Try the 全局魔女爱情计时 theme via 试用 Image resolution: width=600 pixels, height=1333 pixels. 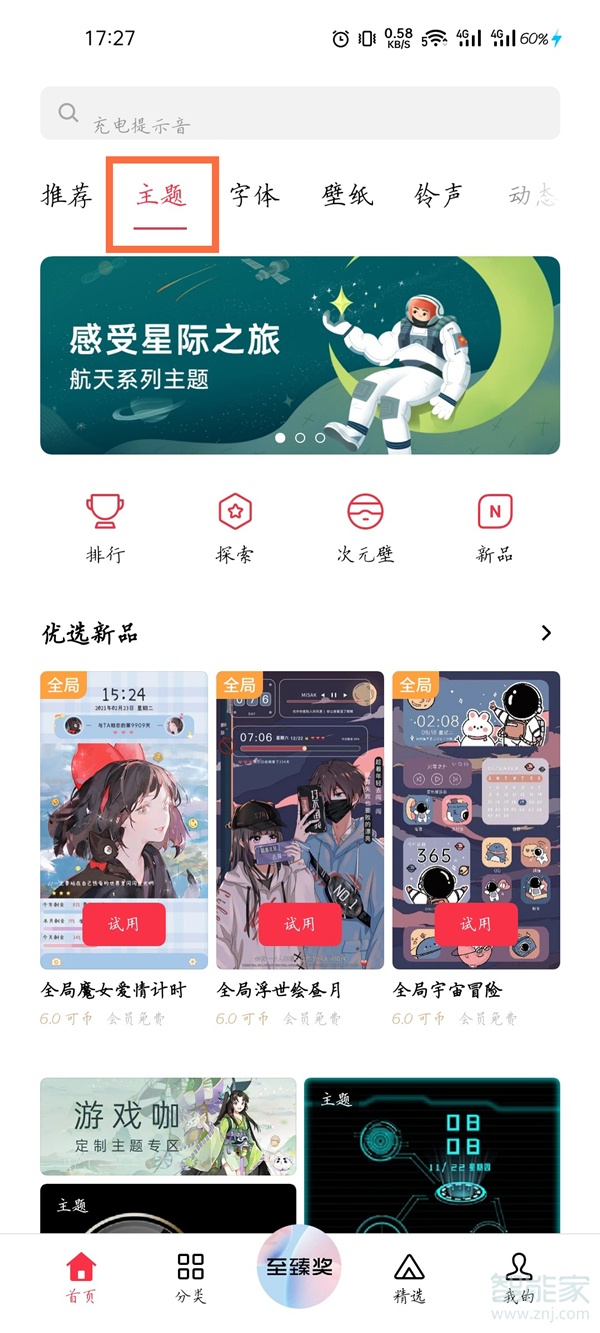pyautogui.click(x=123, y=924)
